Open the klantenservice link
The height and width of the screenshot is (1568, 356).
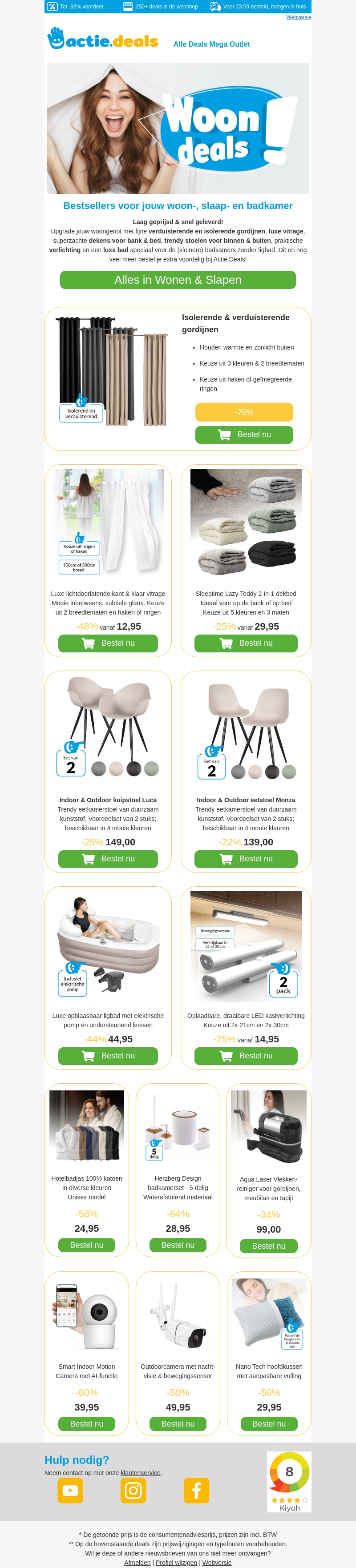pos(140,1473)
